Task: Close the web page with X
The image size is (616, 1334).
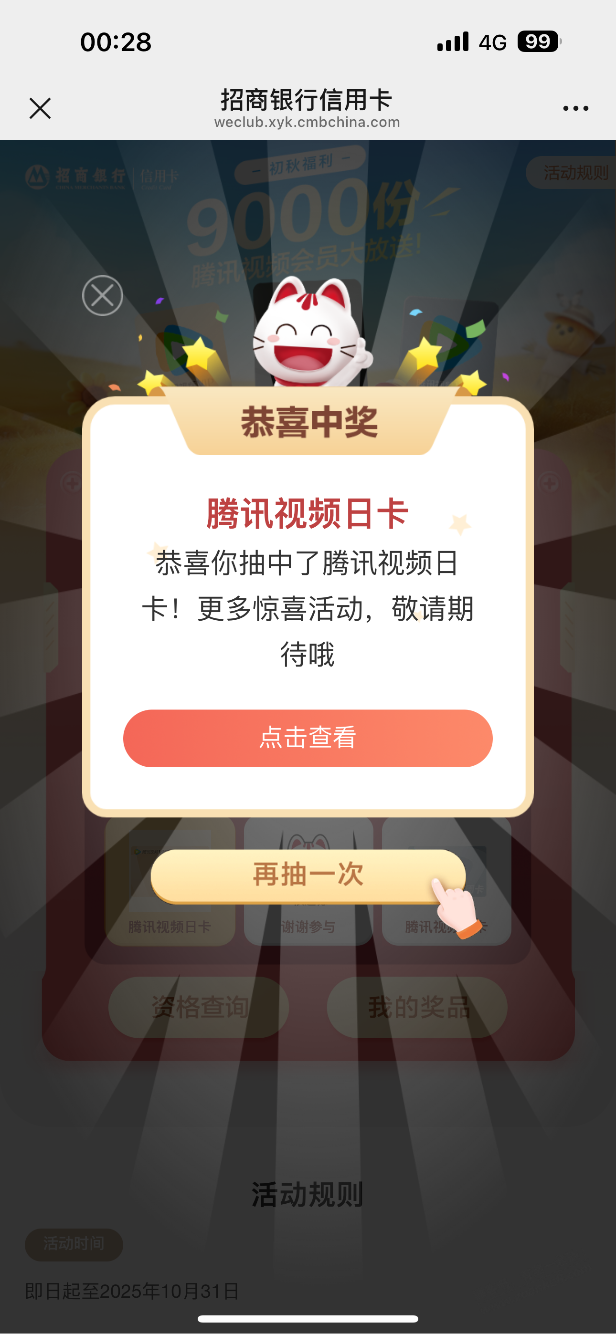Action: point(40,108)
